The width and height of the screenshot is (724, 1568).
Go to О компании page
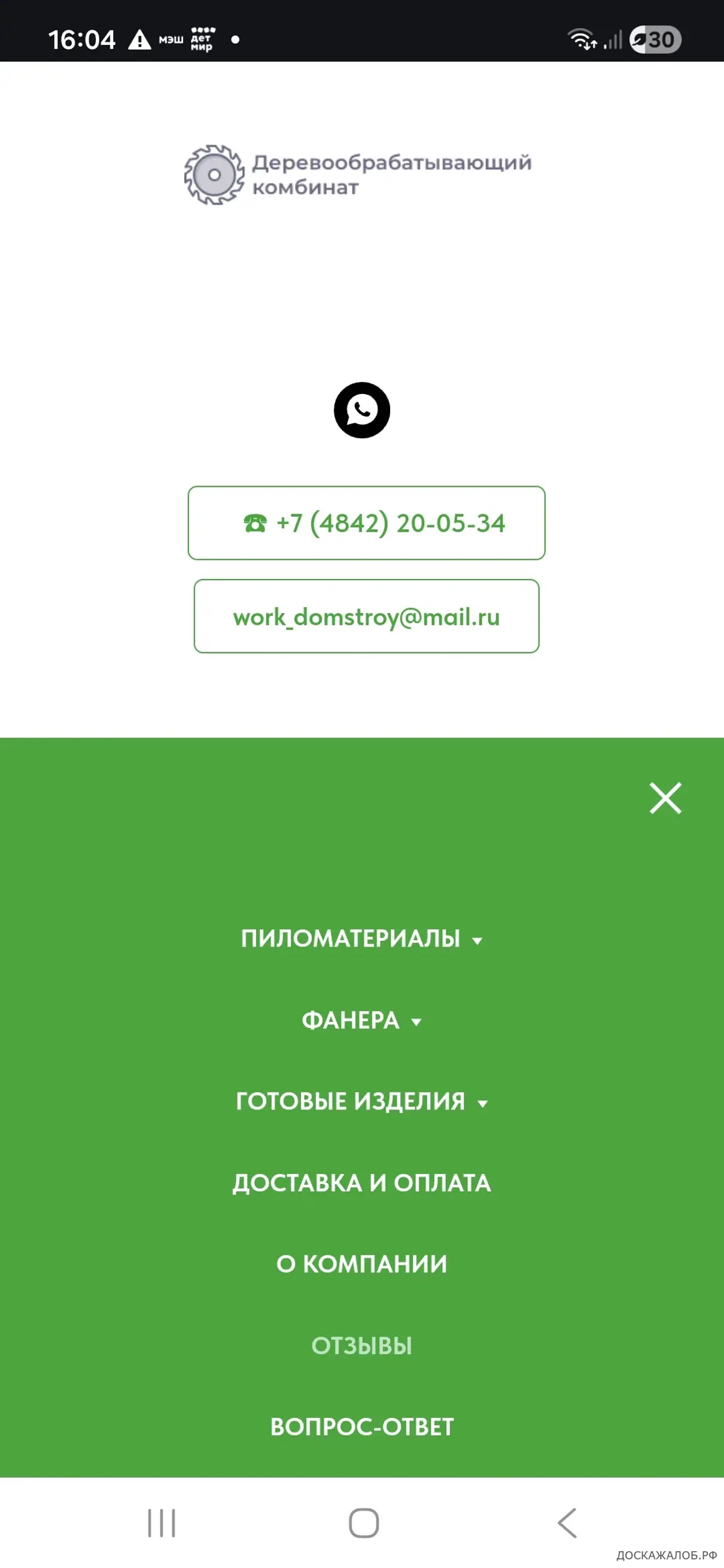[361, 1264]
